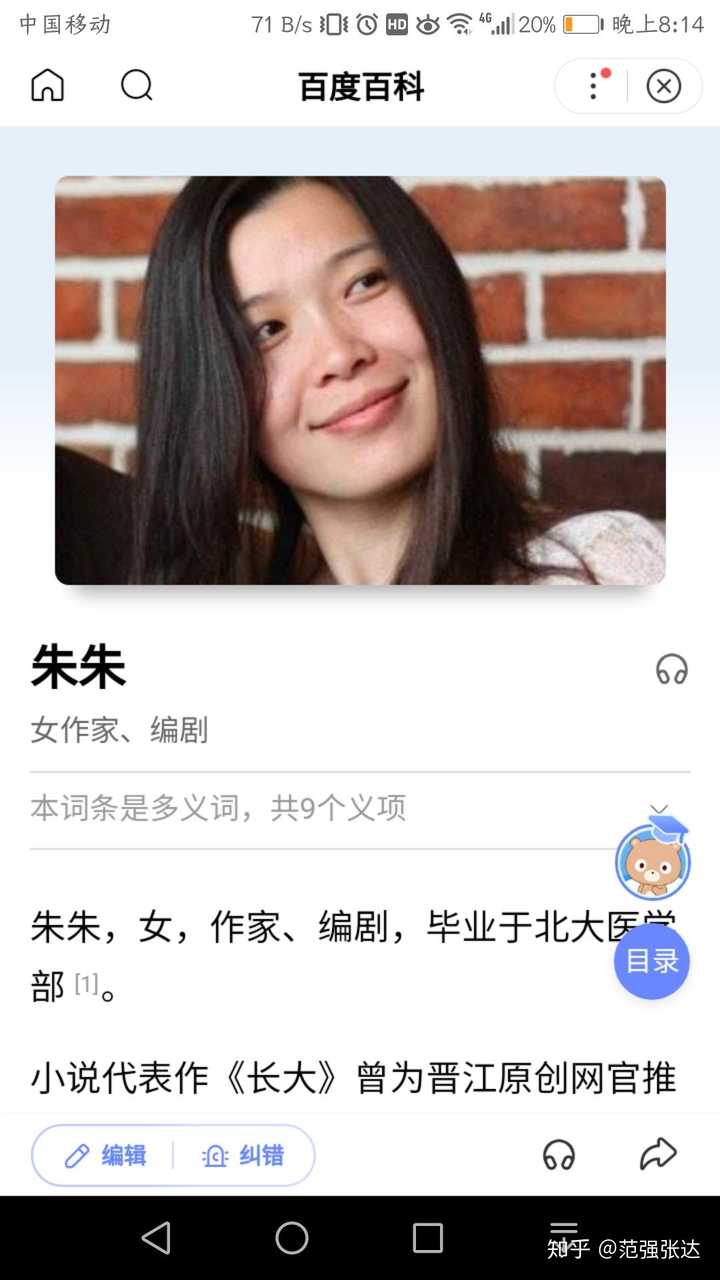720x1280 pixels.
Task: Expand the list of 9 disambiguation entries
Action: pos(659,809)
